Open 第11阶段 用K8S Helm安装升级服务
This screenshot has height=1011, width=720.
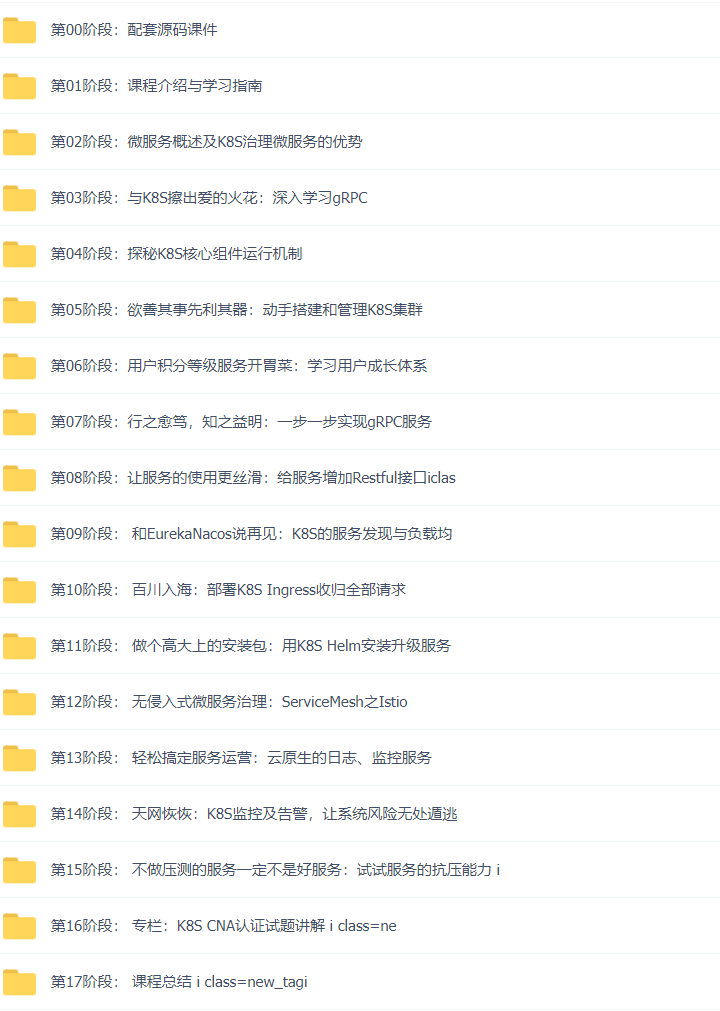250,646
